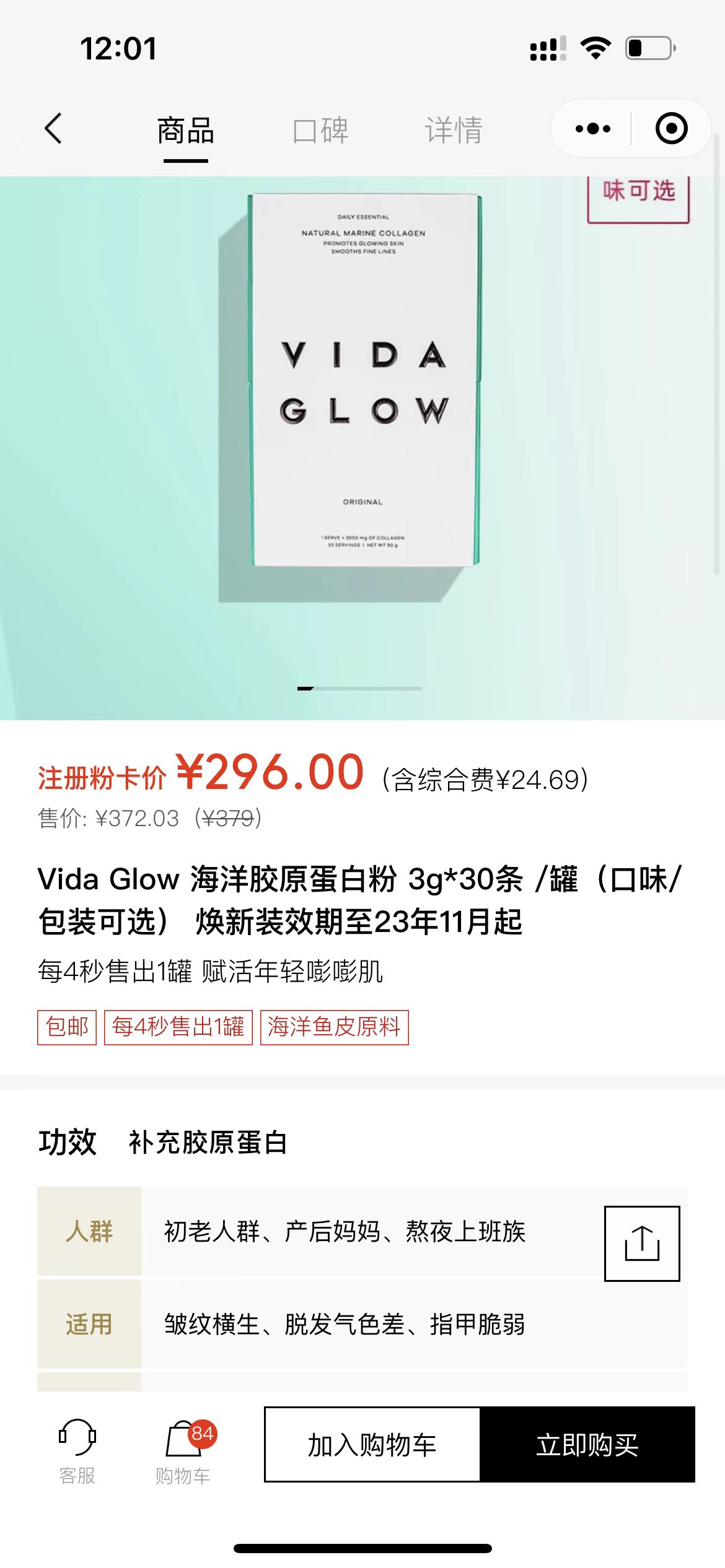Viewport: 725px width, 1568px height.
Task: Switch to the 详情 tab
Action: (454, 130)
